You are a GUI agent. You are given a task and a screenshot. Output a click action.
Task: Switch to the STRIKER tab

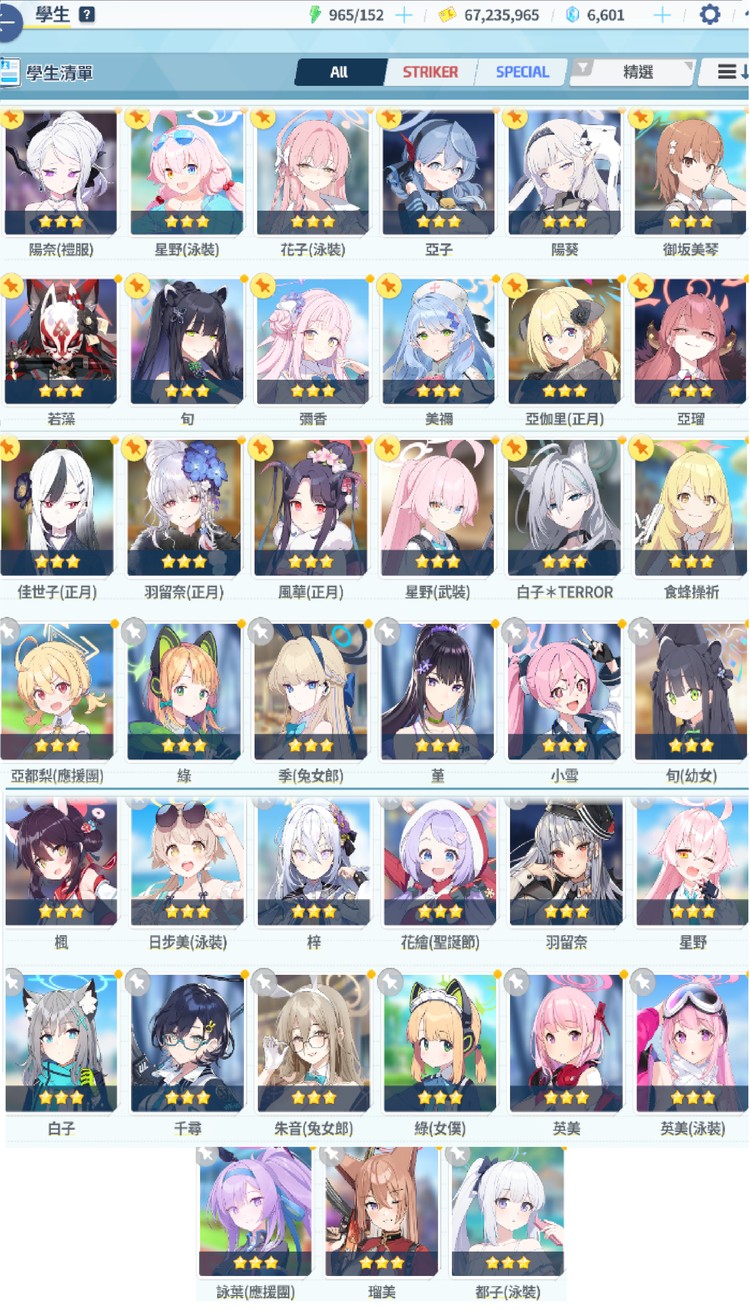(430, 72)
